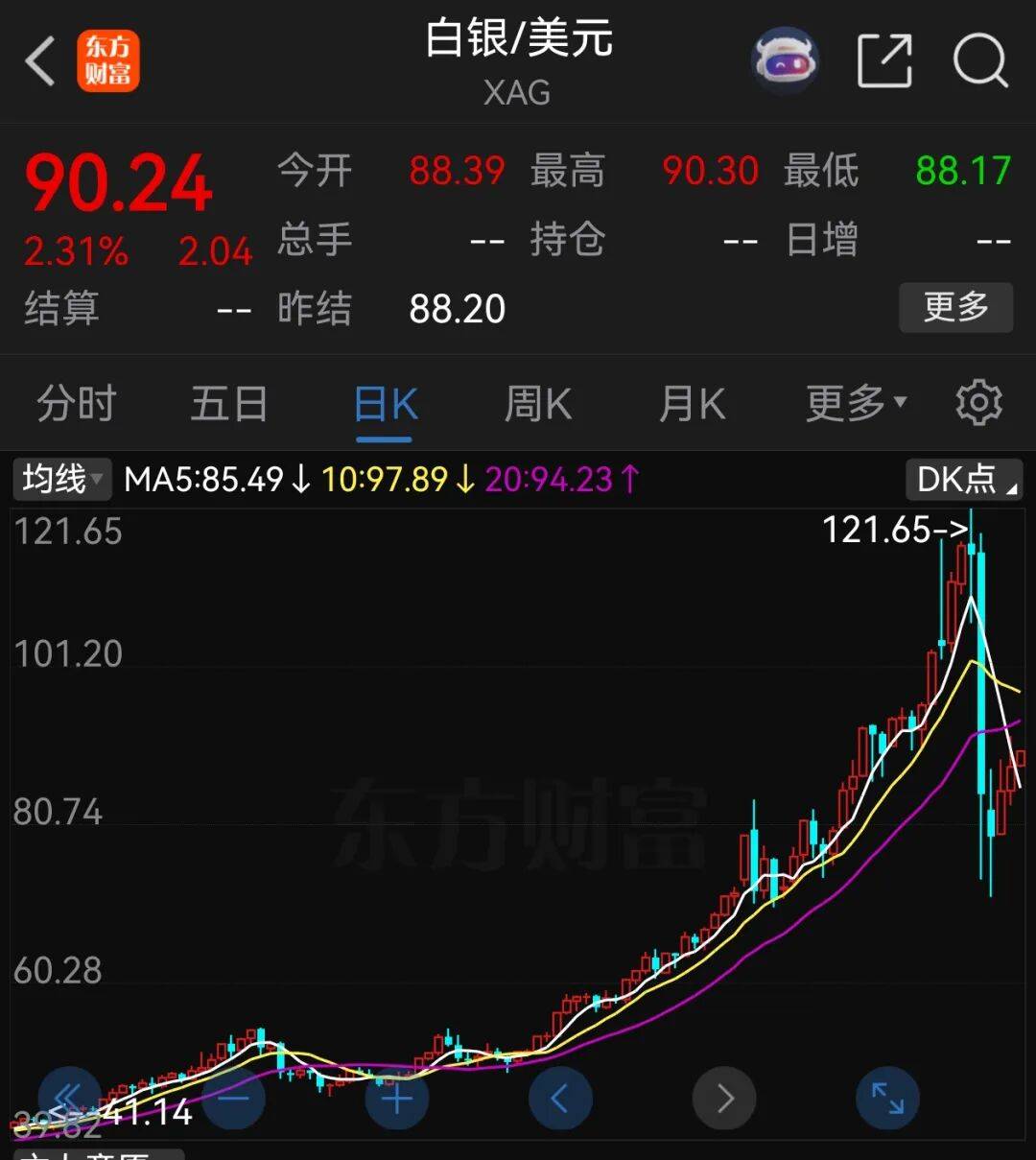This screenshot has width=1036, height=1160.
Task: Open the search magnifier
Action: point(979,60)
